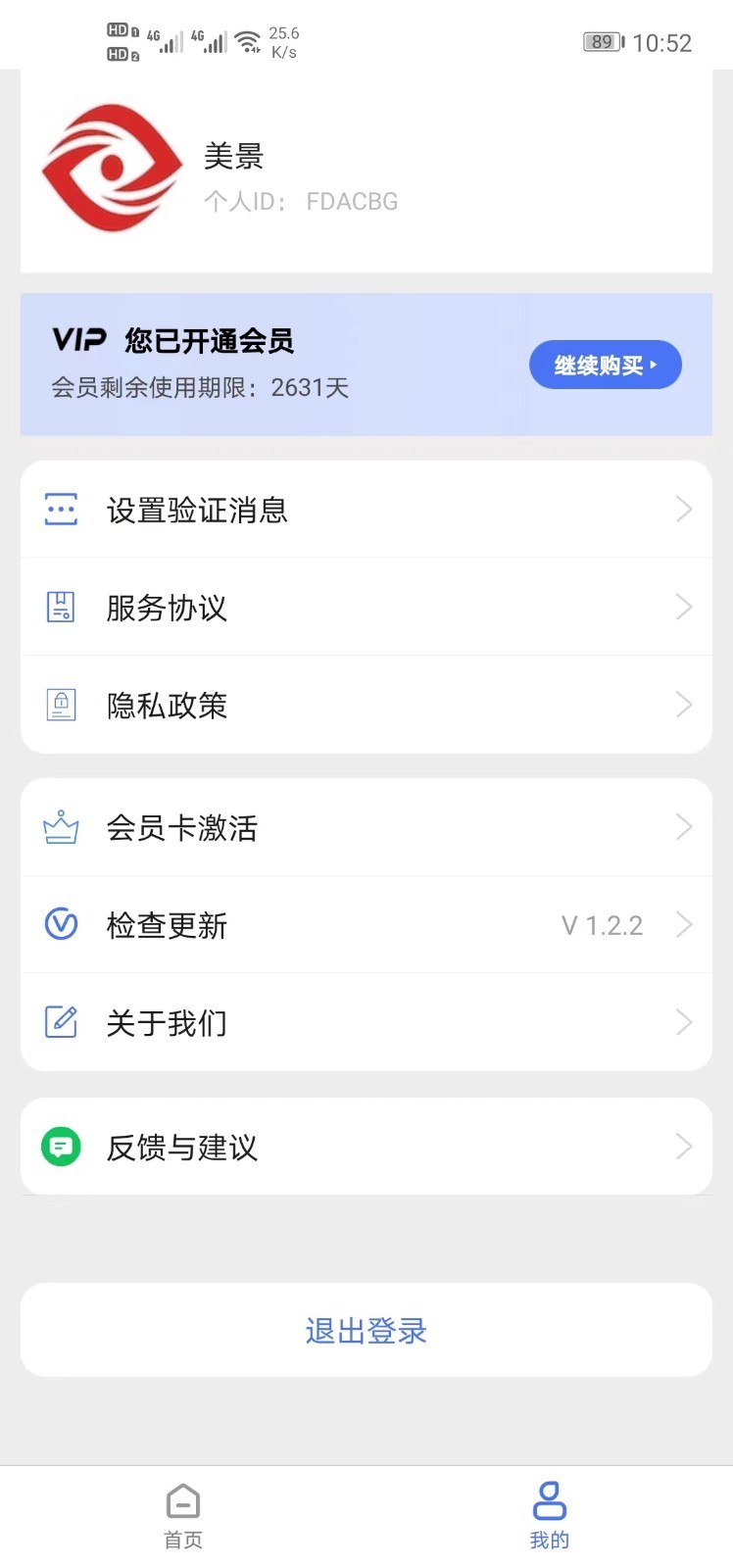Select 检查更新 showing V 1.2.2

click(x=366, y=924)
